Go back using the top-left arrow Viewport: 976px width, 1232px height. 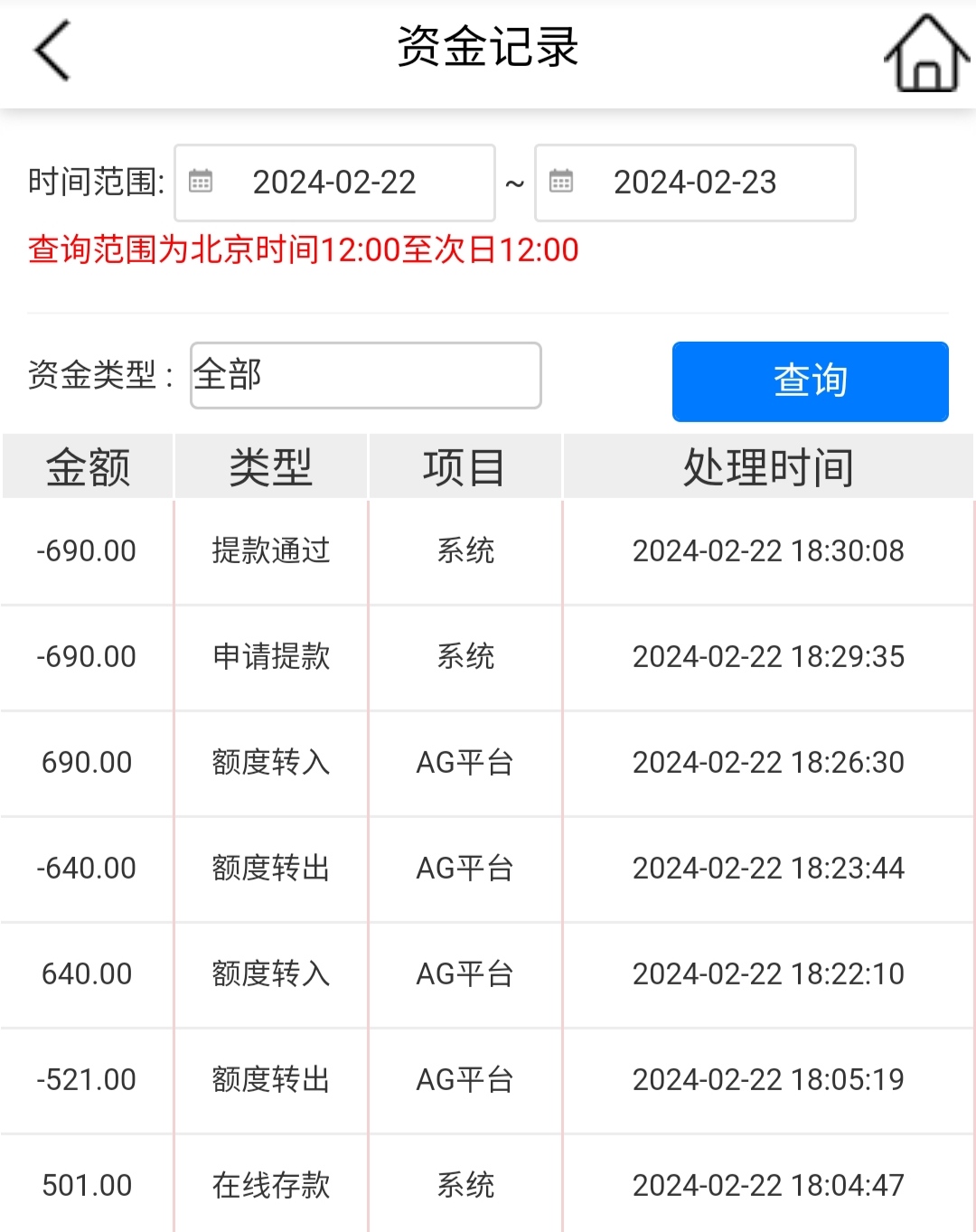pyautogui.click(x=52, y=52)
